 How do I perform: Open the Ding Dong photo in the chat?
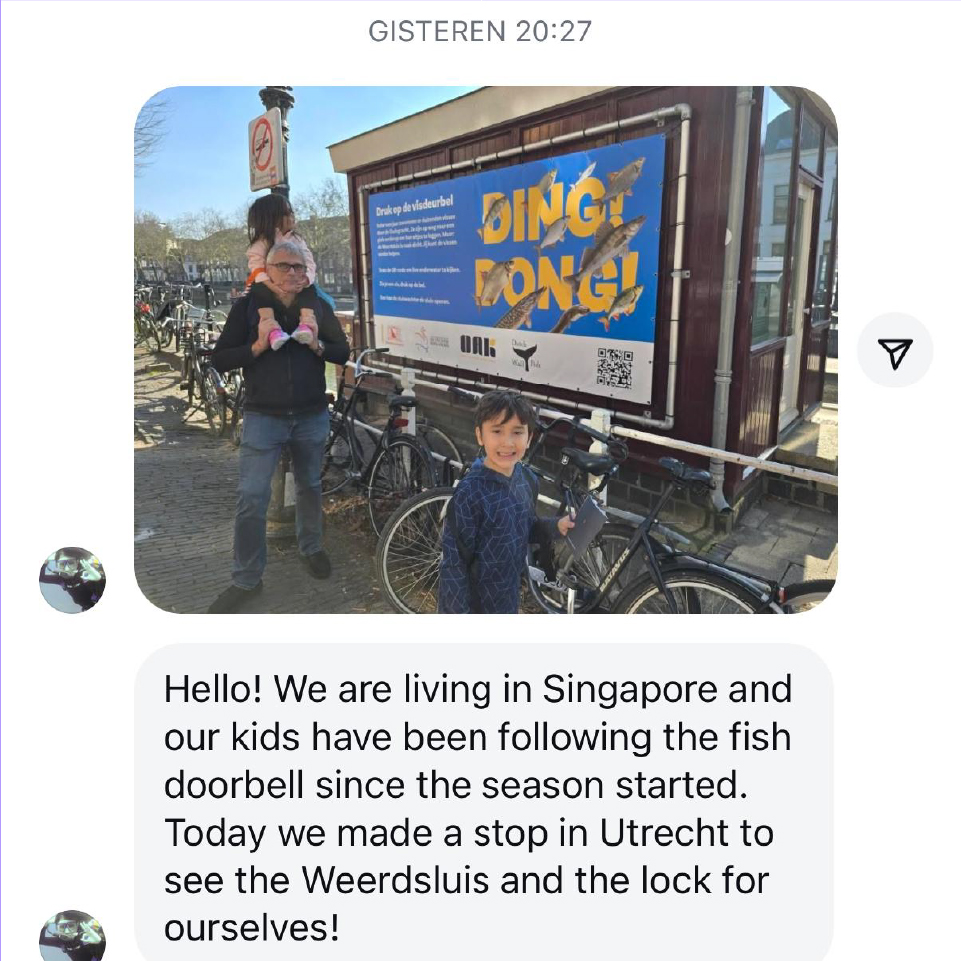[485, 350]
